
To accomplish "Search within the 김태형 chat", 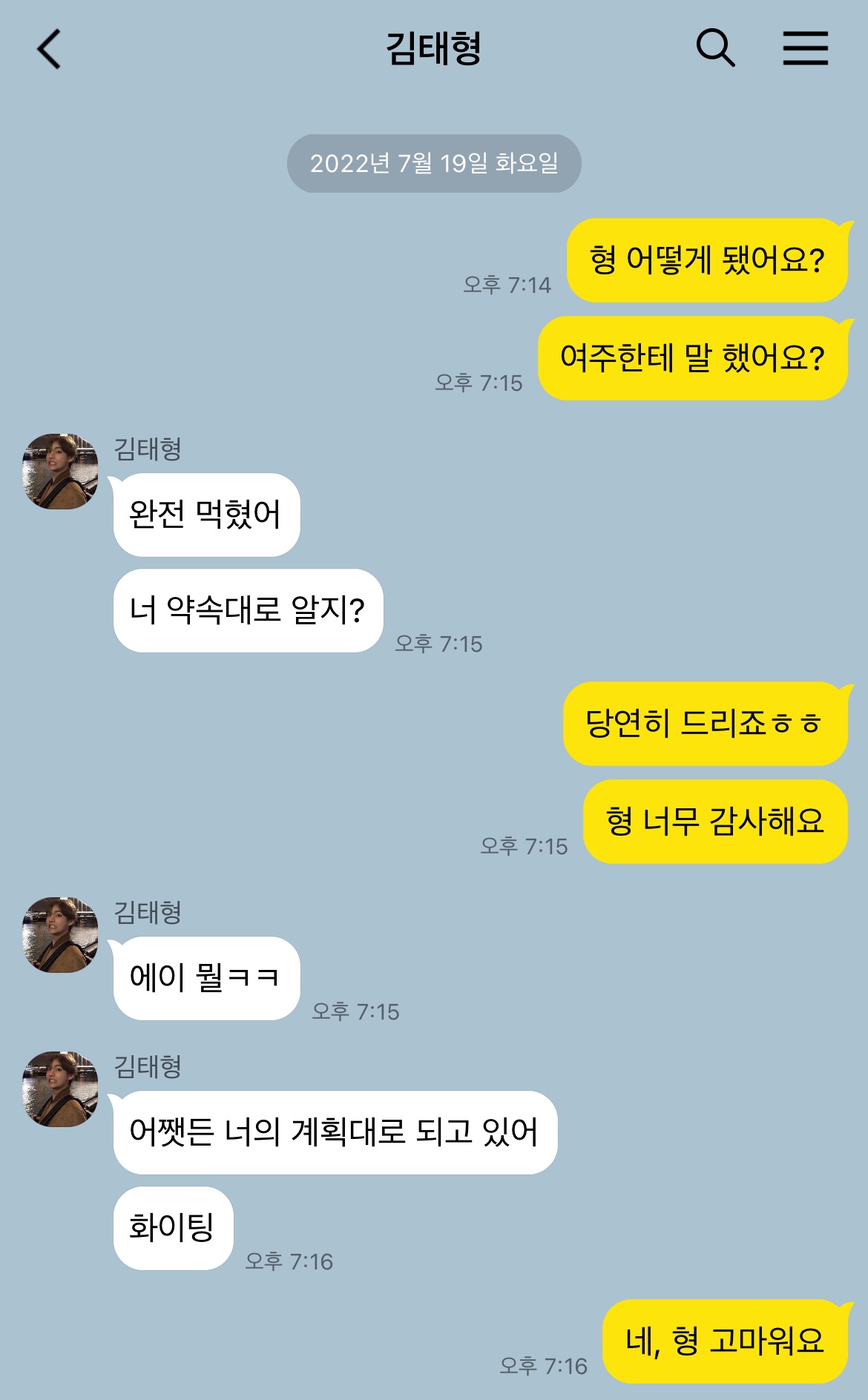I will tap(715, 49).
